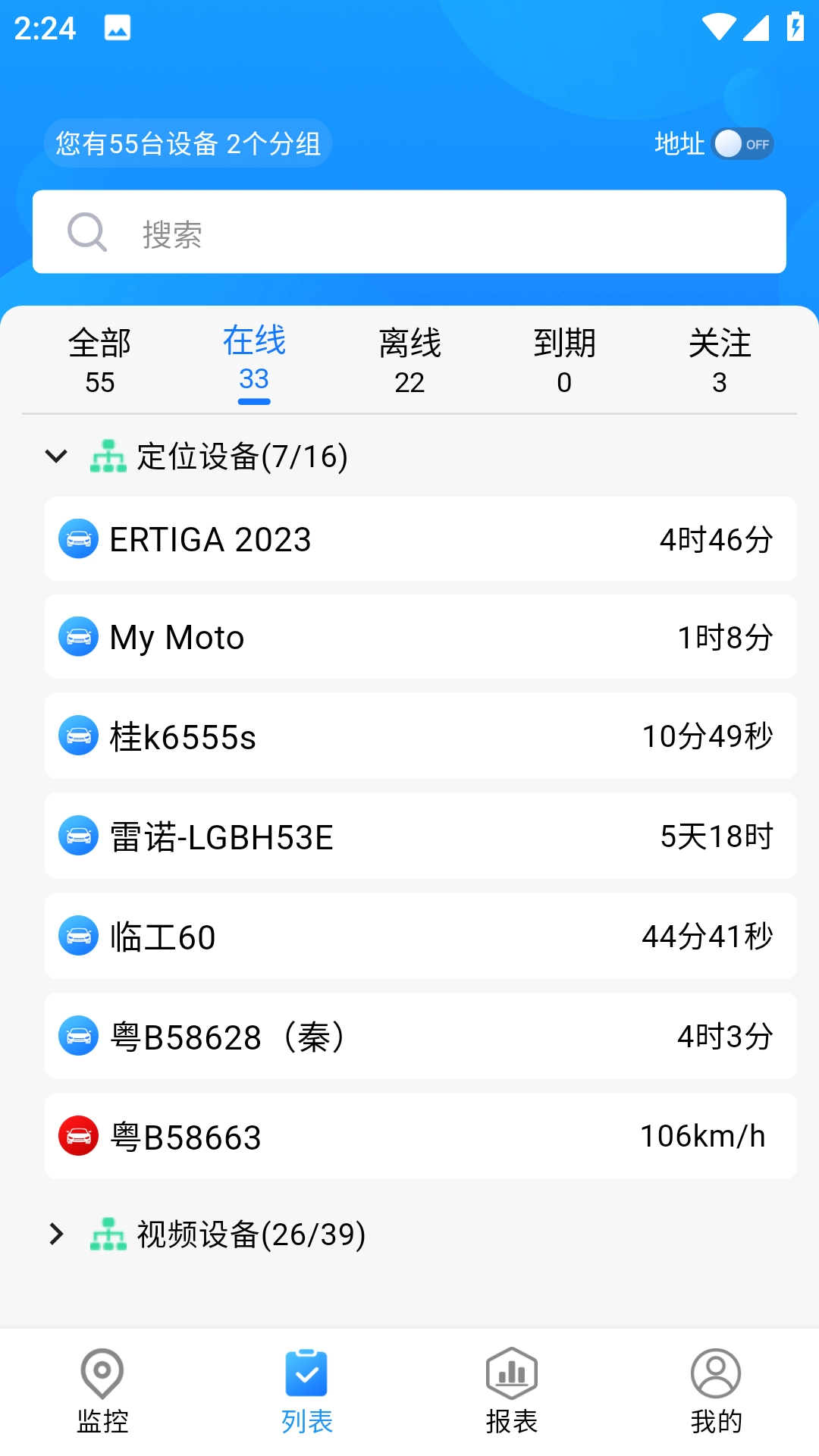Collapse the 定位设备 group

tap(57, 456)
